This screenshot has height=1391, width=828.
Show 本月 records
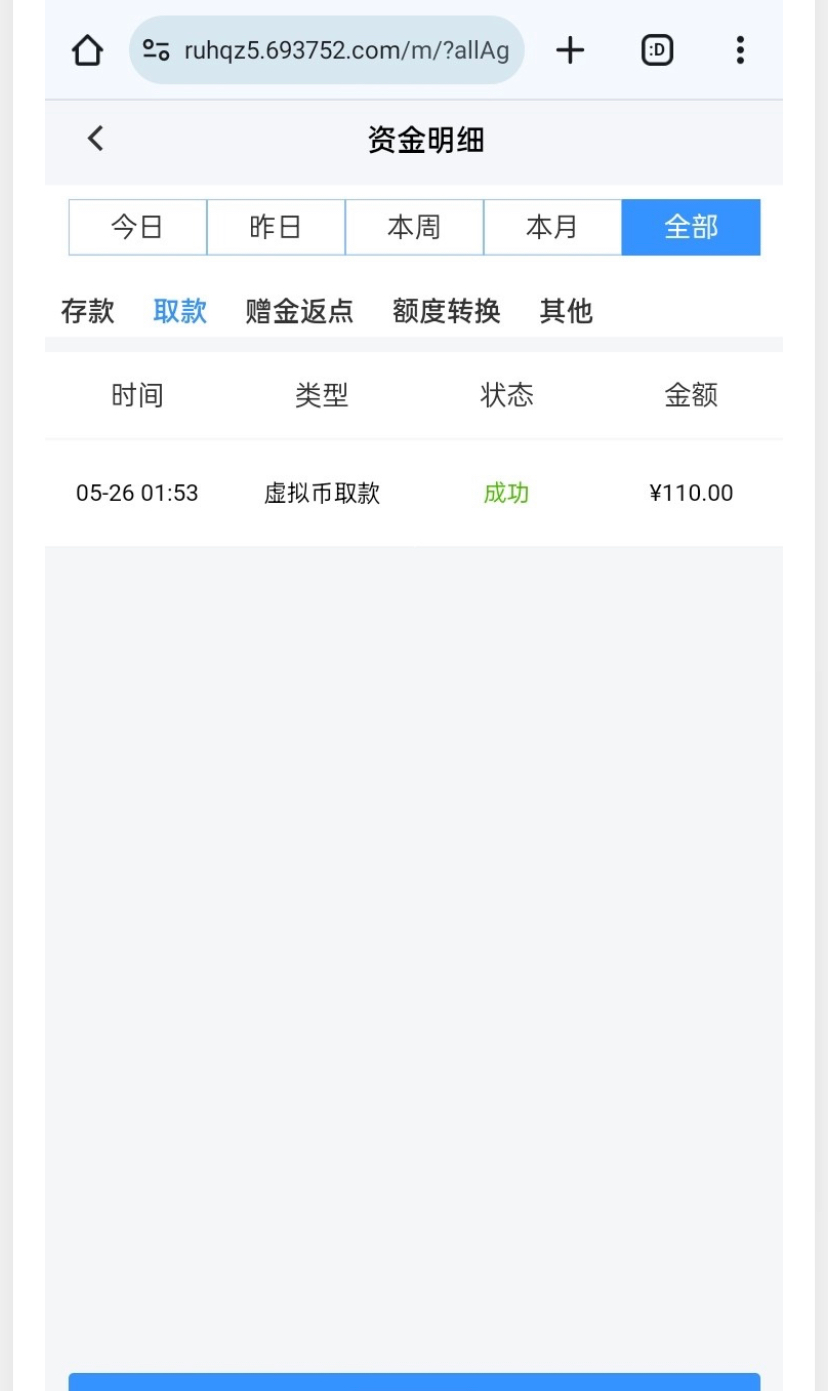(x=552, y=227)
